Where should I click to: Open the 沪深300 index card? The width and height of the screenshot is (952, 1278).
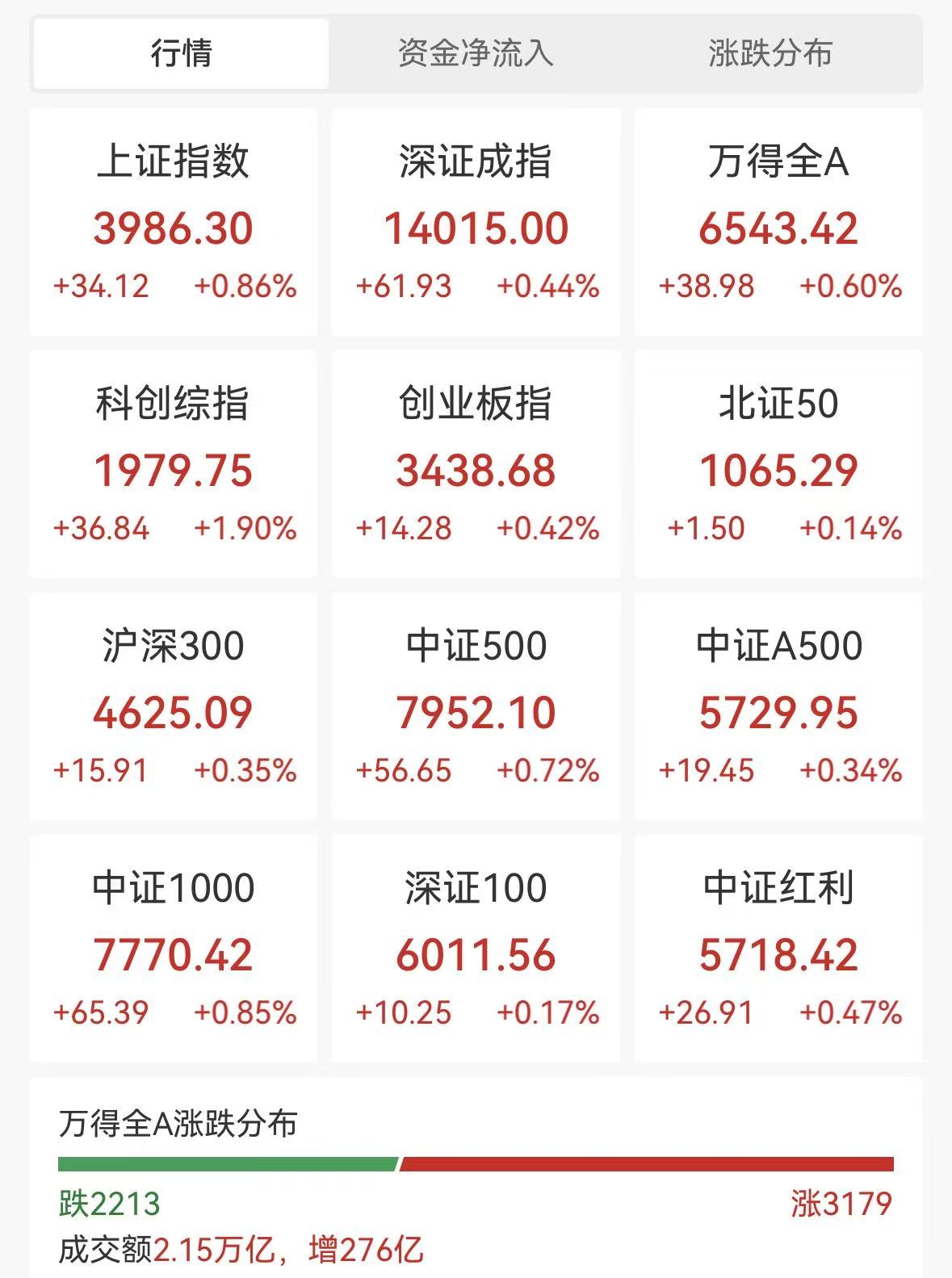173,706
